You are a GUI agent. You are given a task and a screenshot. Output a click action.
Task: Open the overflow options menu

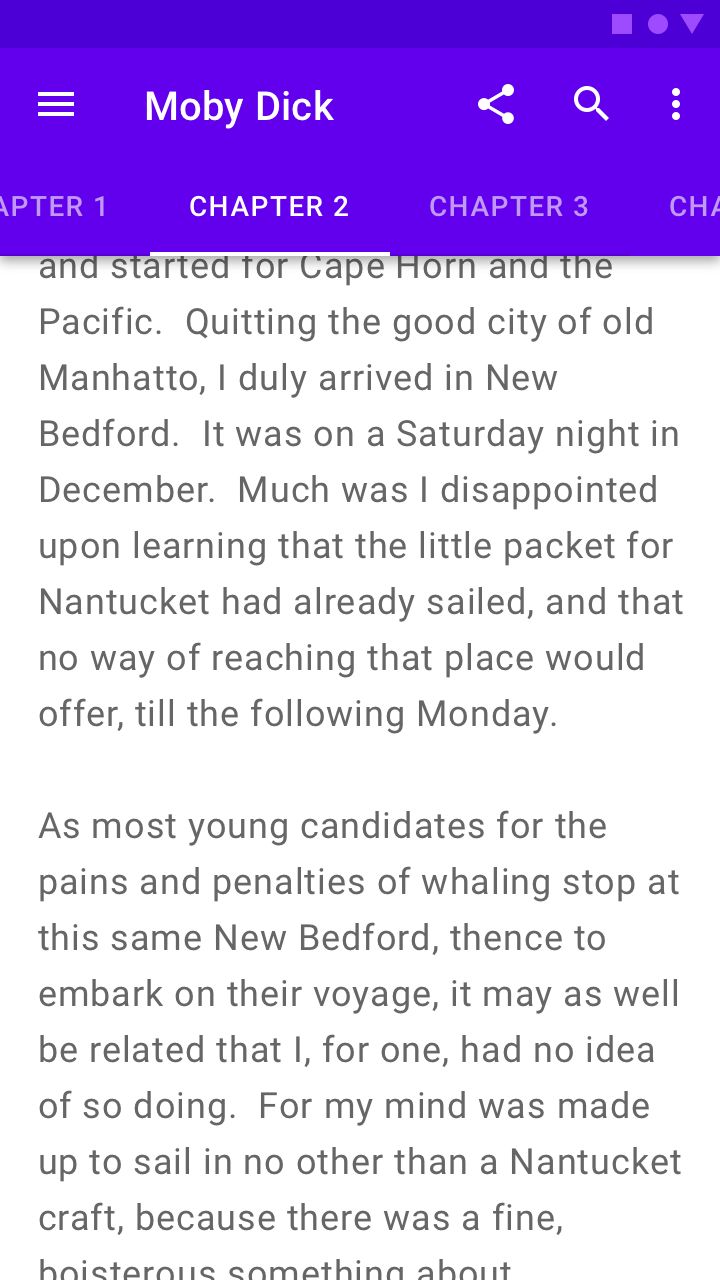point(676,105)
